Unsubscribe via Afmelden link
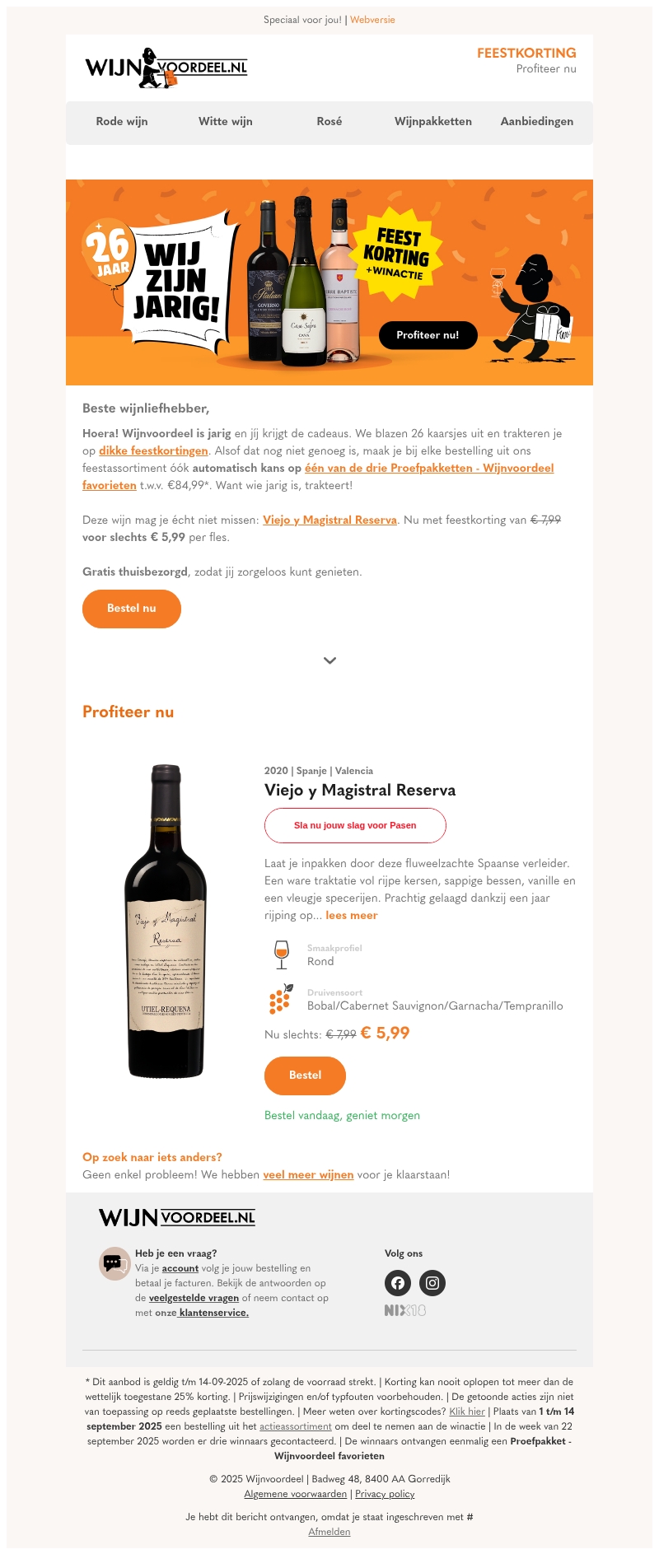The height and width of the screenshot is (1568, 659). click(329, 1532)
